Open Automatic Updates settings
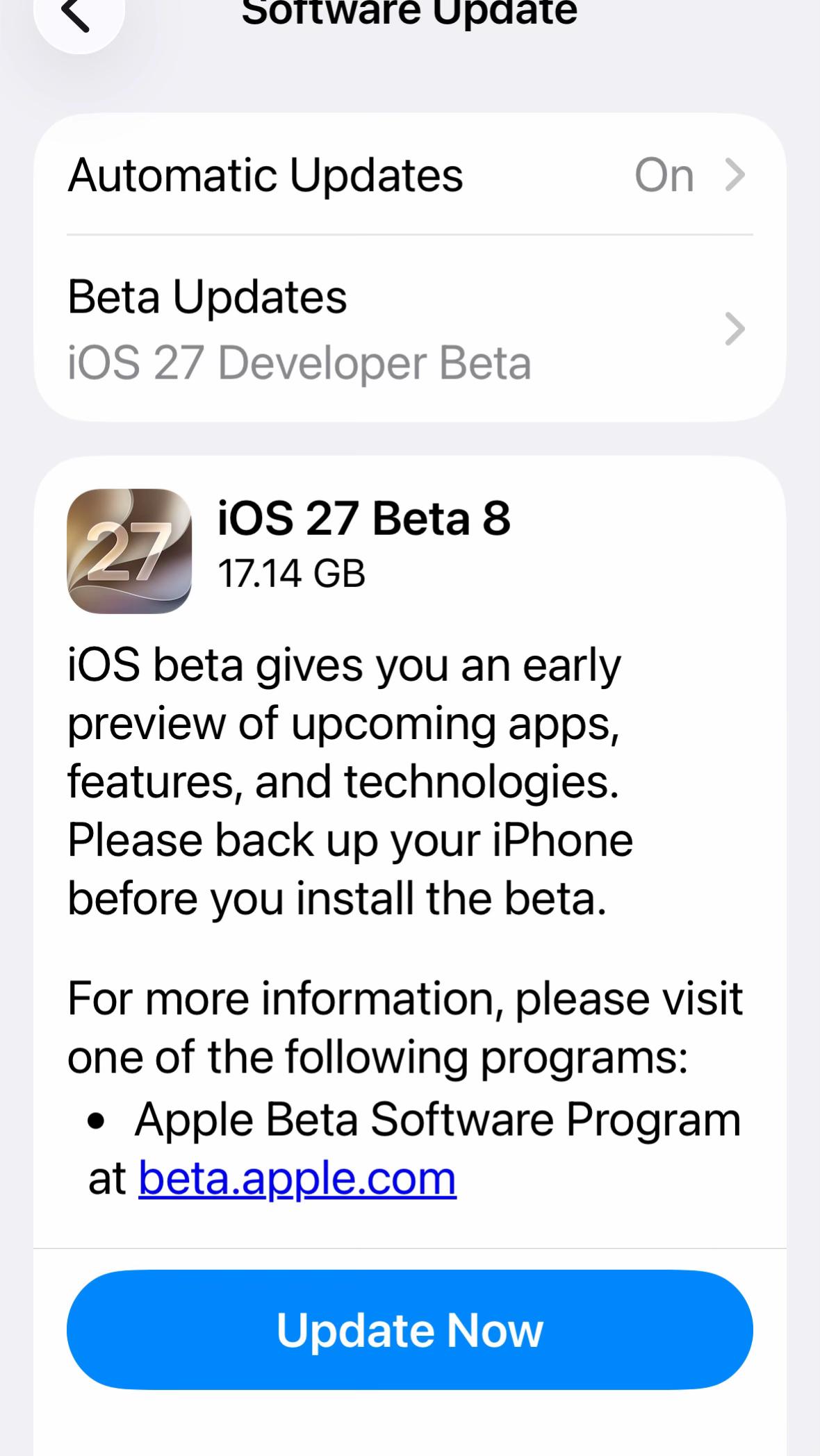 coord(410,174)
